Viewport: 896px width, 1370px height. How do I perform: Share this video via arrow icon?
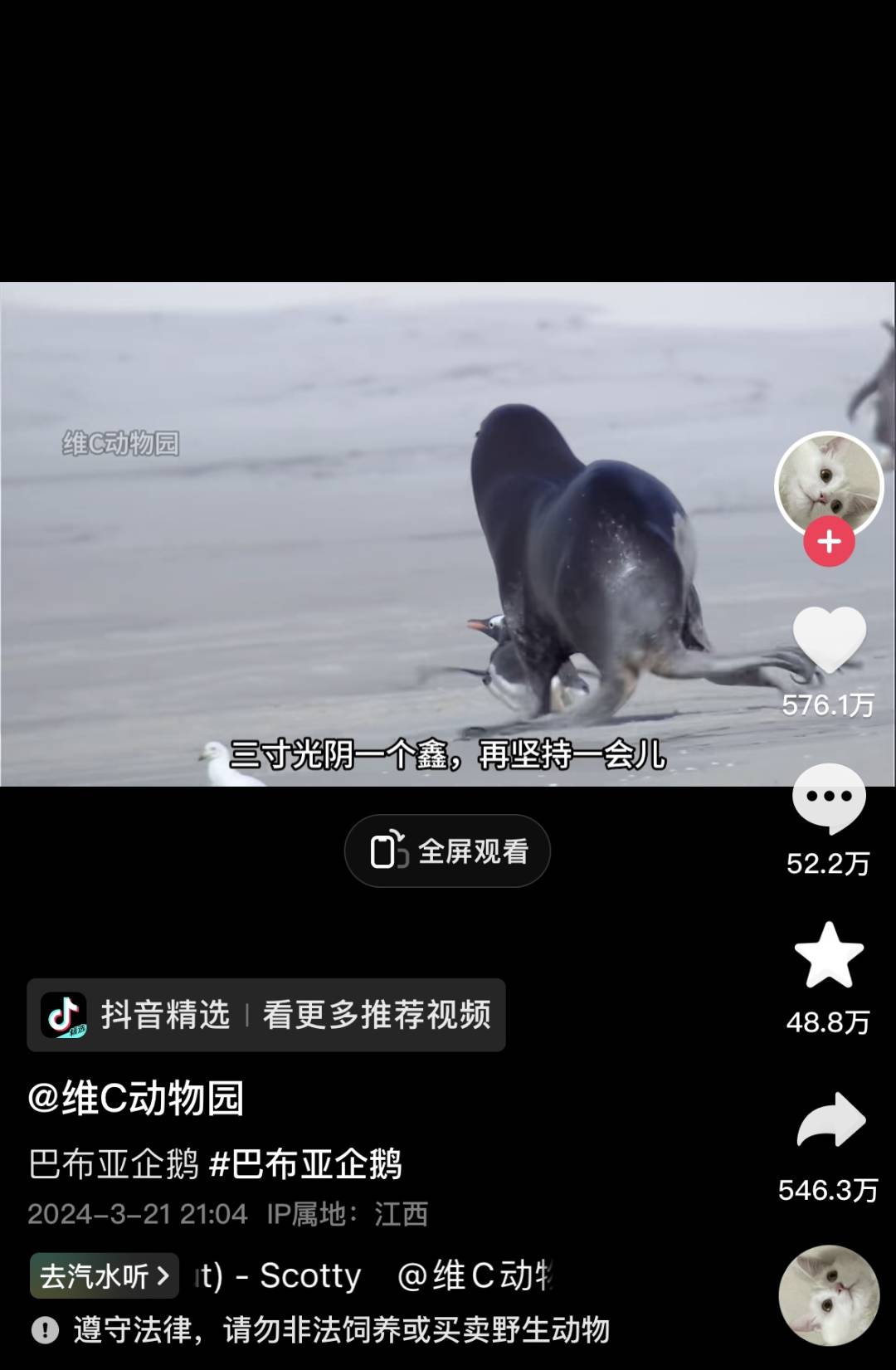click(830, 1120)
